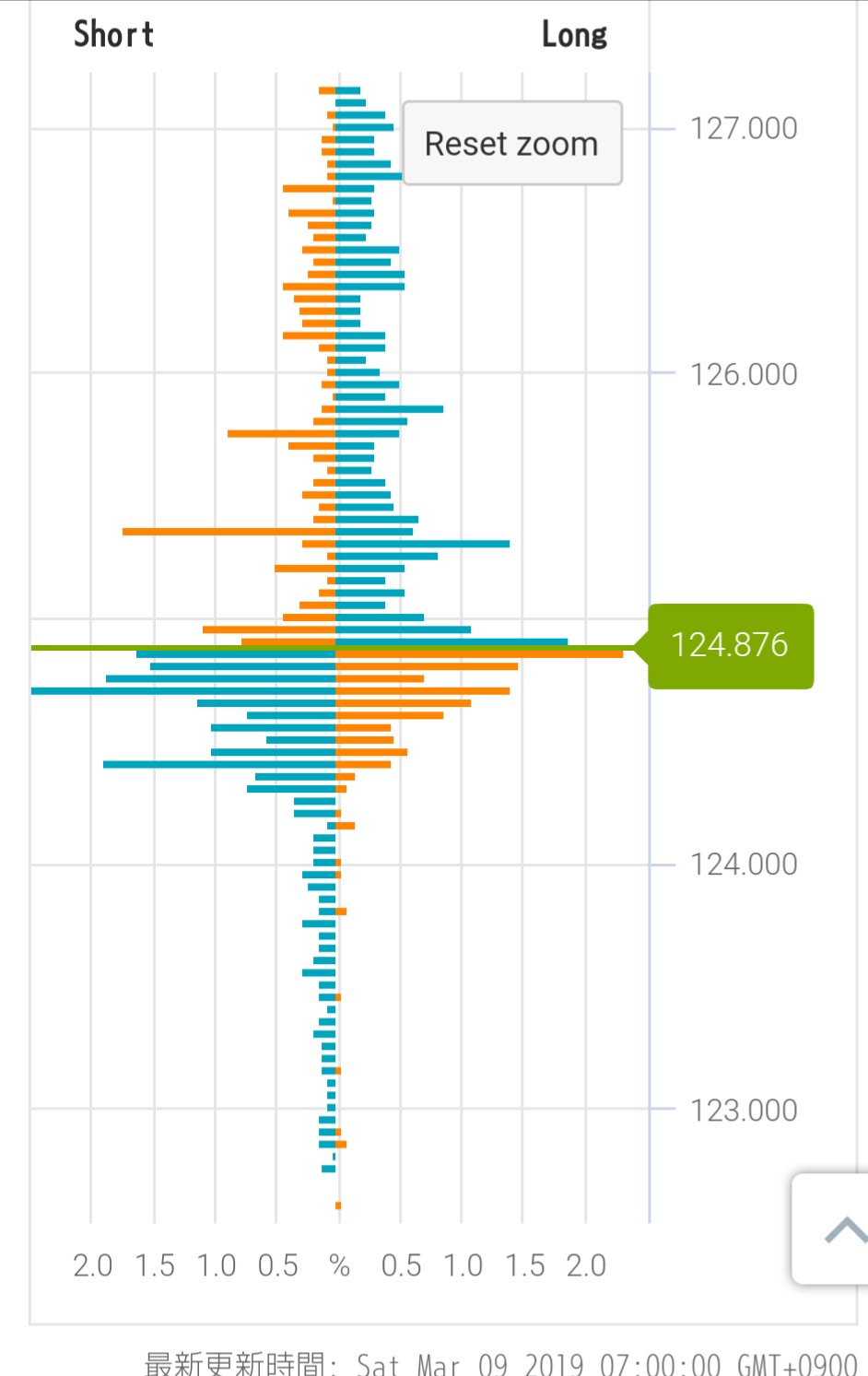Tap the Reset zoom button

point(511,144)
